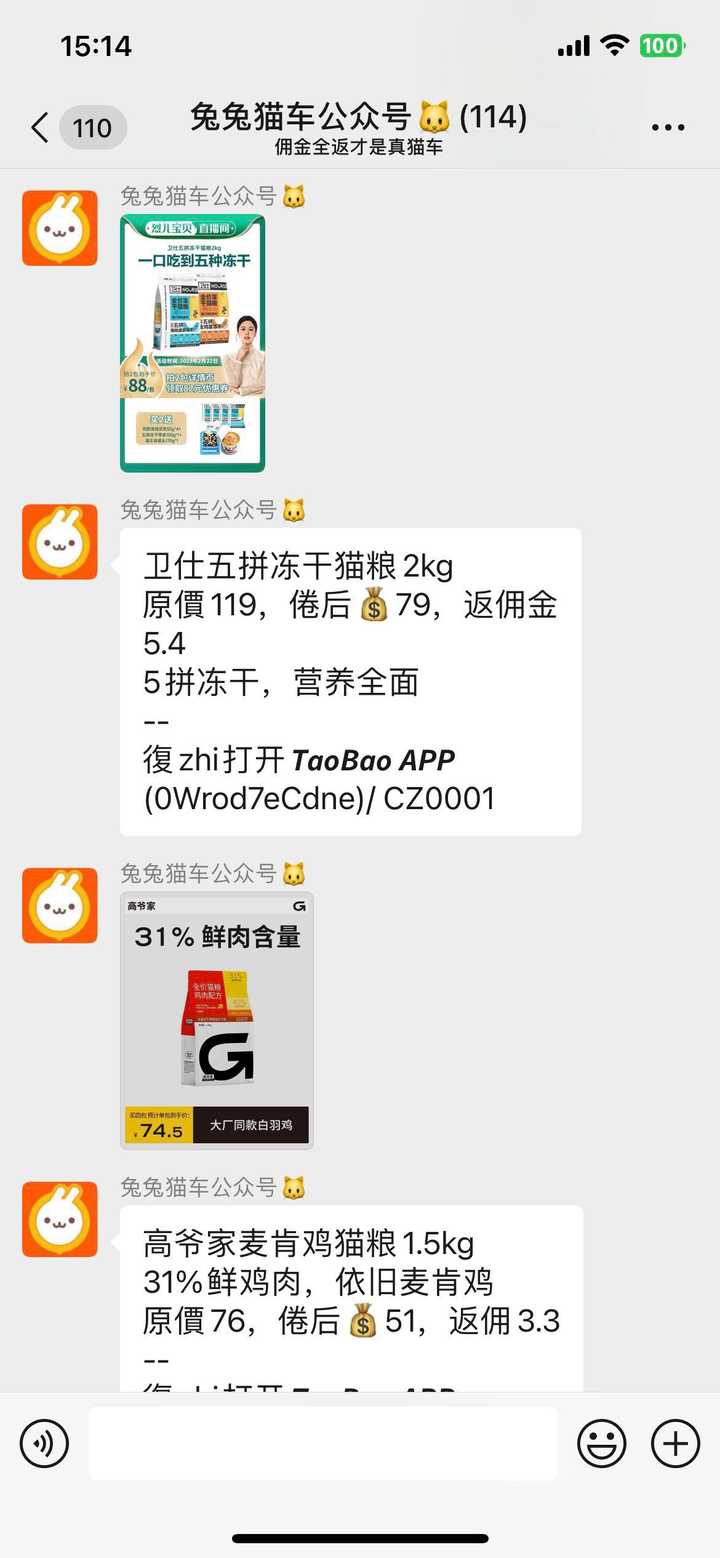View the 五种冻干 cat food image
This screenshot has height=1558, width=720.
[193, 342]
